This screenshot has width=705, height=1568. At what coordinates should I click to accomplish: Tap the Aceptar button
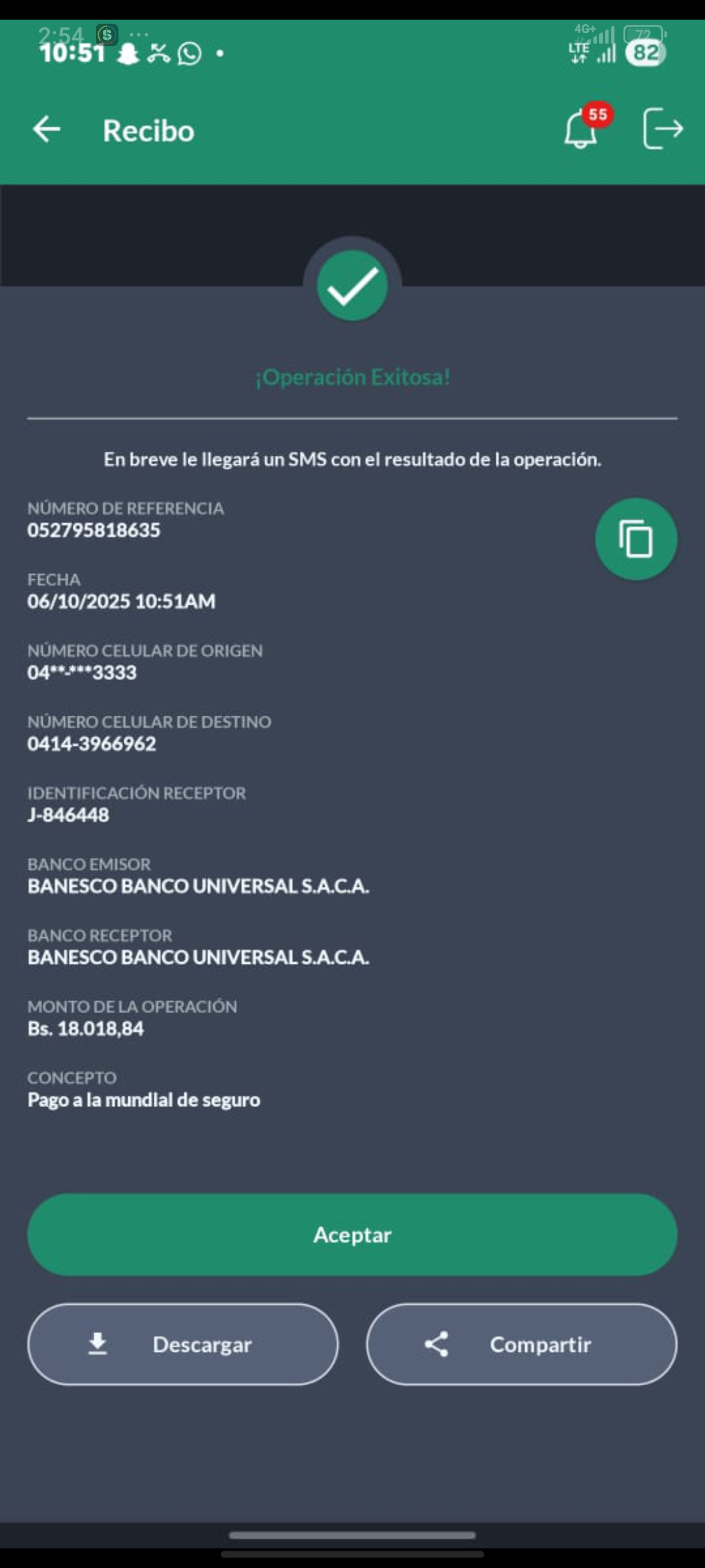(x=352, y=1234)
